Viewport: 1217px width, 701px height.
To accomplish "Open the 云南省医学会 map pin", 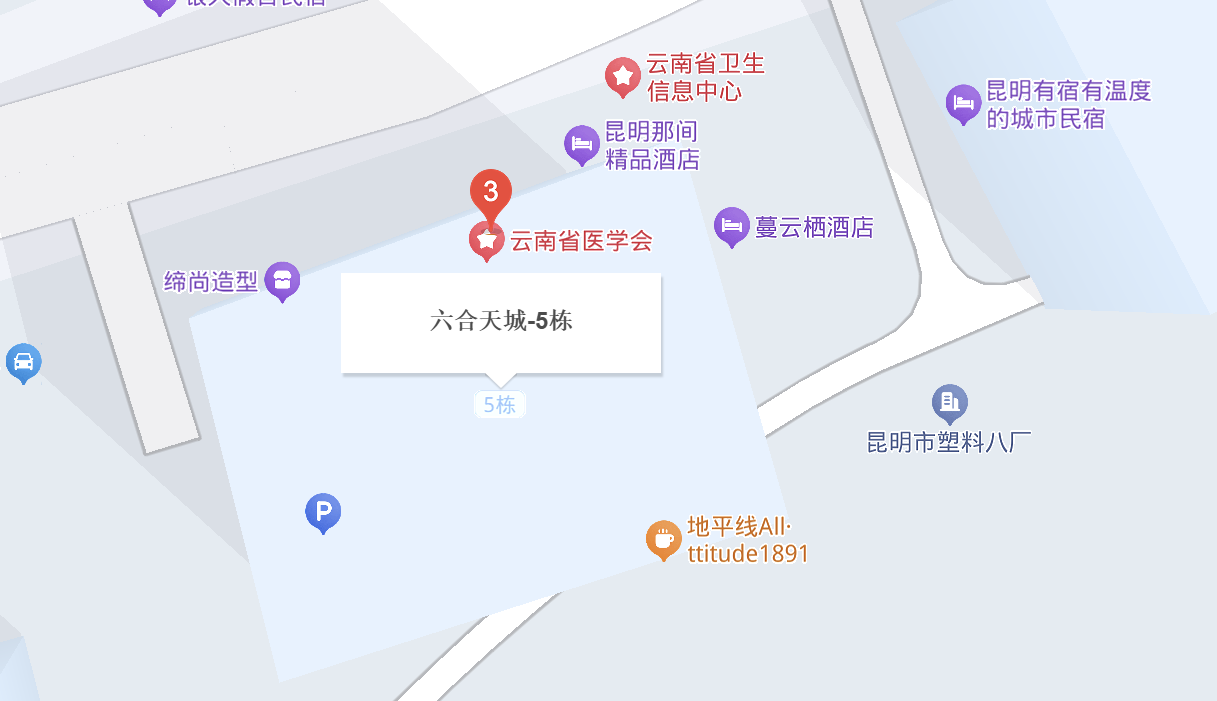I will tap(486, 240).
